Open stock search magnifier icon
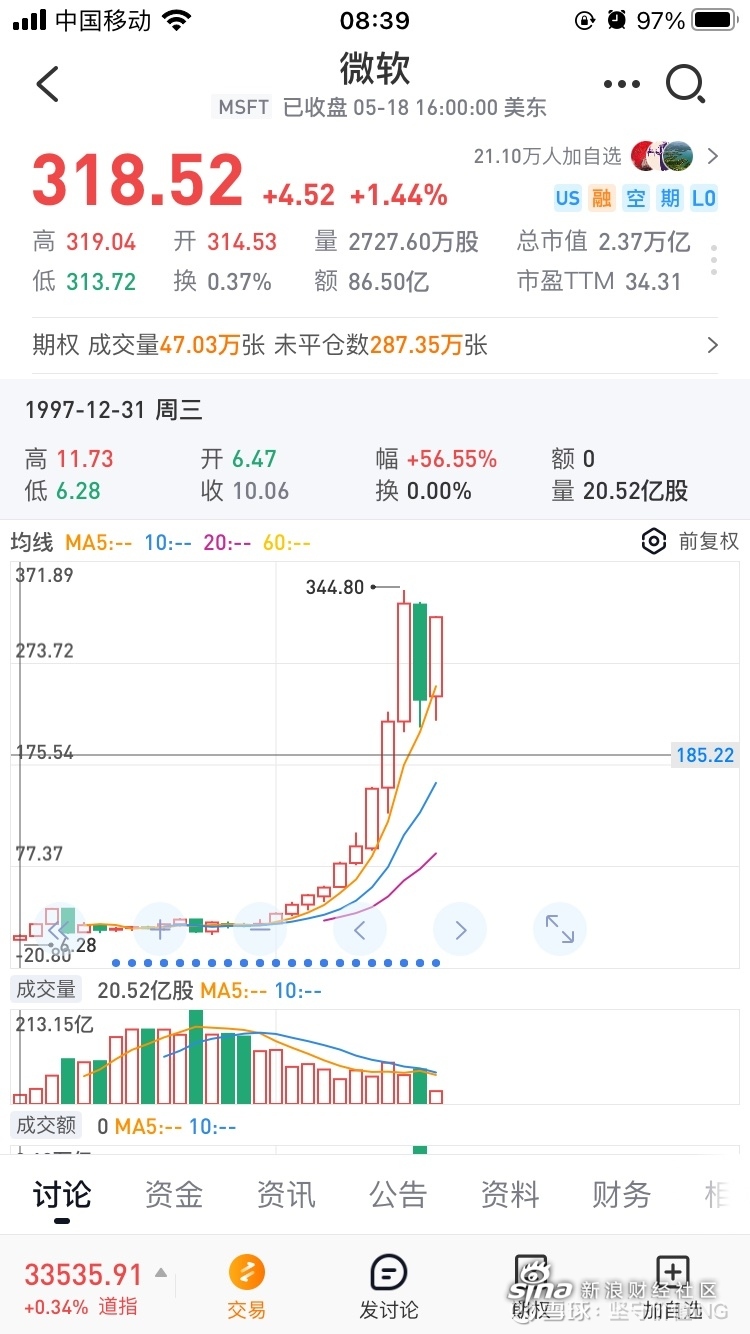This screenshot has width=750, height=1334. click(686, 85)
